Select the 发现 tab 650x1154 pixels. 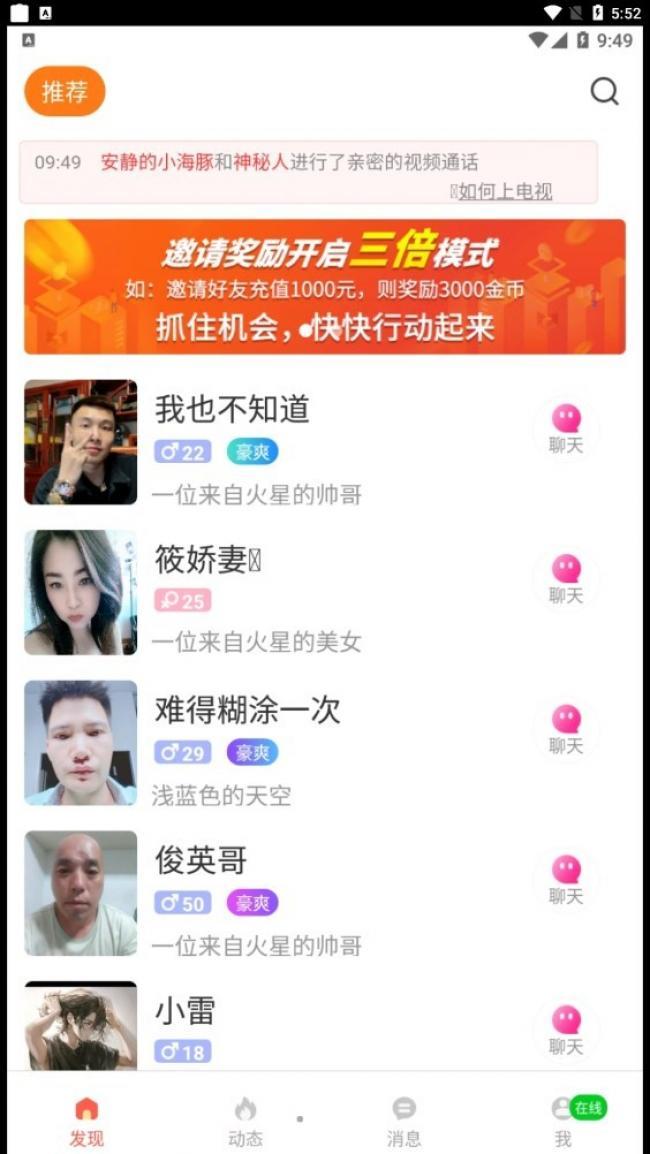pyautogui.click(x=86, y=1122)
